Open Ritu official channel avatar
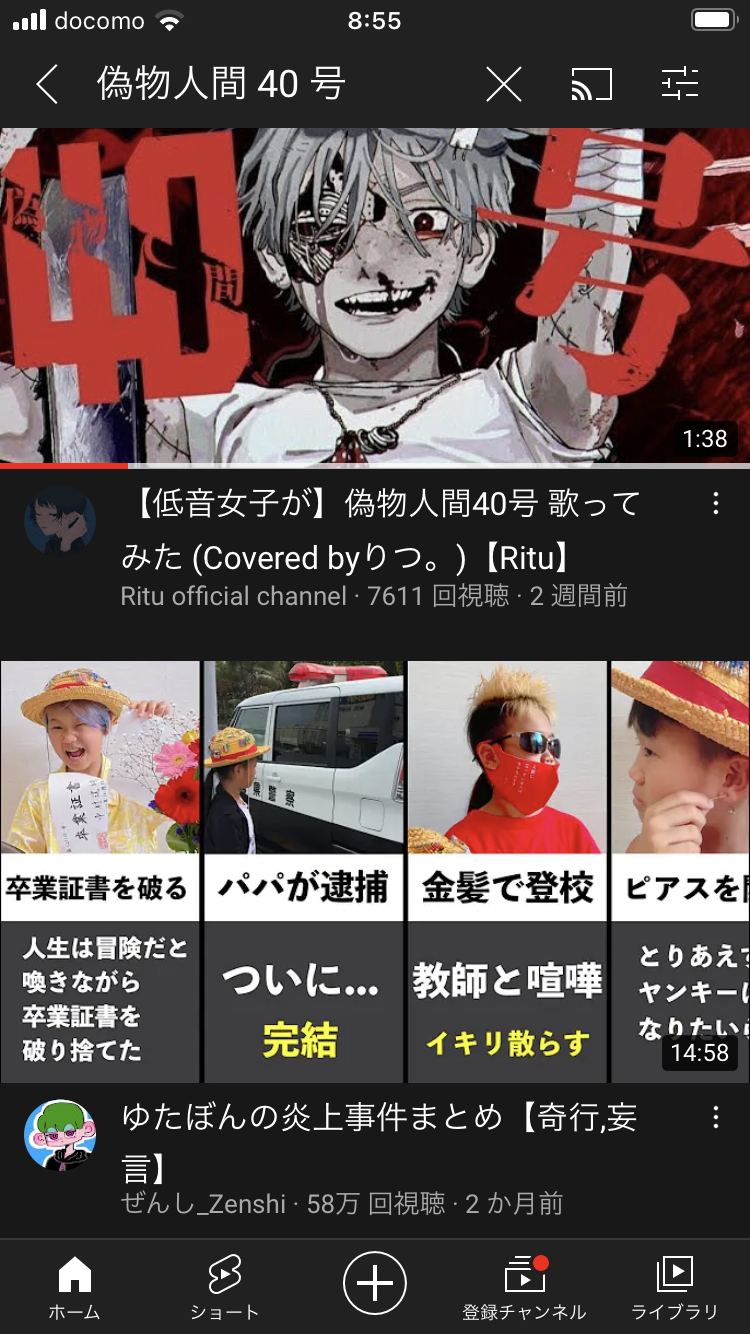Screen dimensions: 750x1334 pyautogui.click(x=59, y=522)
